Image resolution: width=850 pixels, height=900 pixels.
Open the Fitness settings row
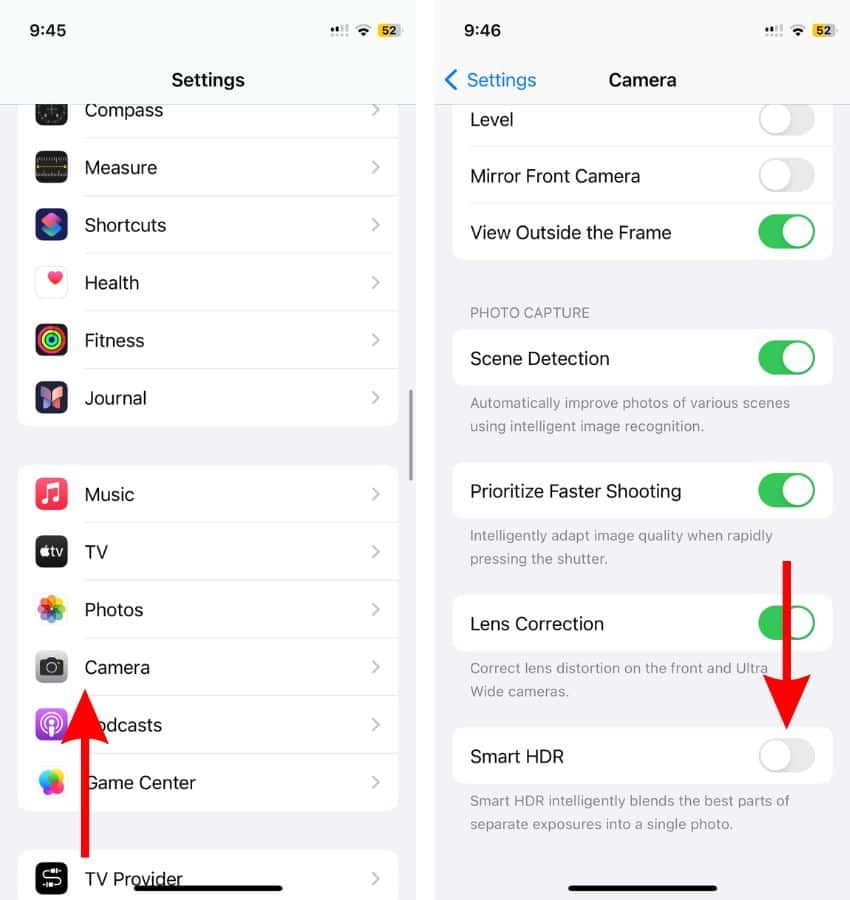pos(207,340)
